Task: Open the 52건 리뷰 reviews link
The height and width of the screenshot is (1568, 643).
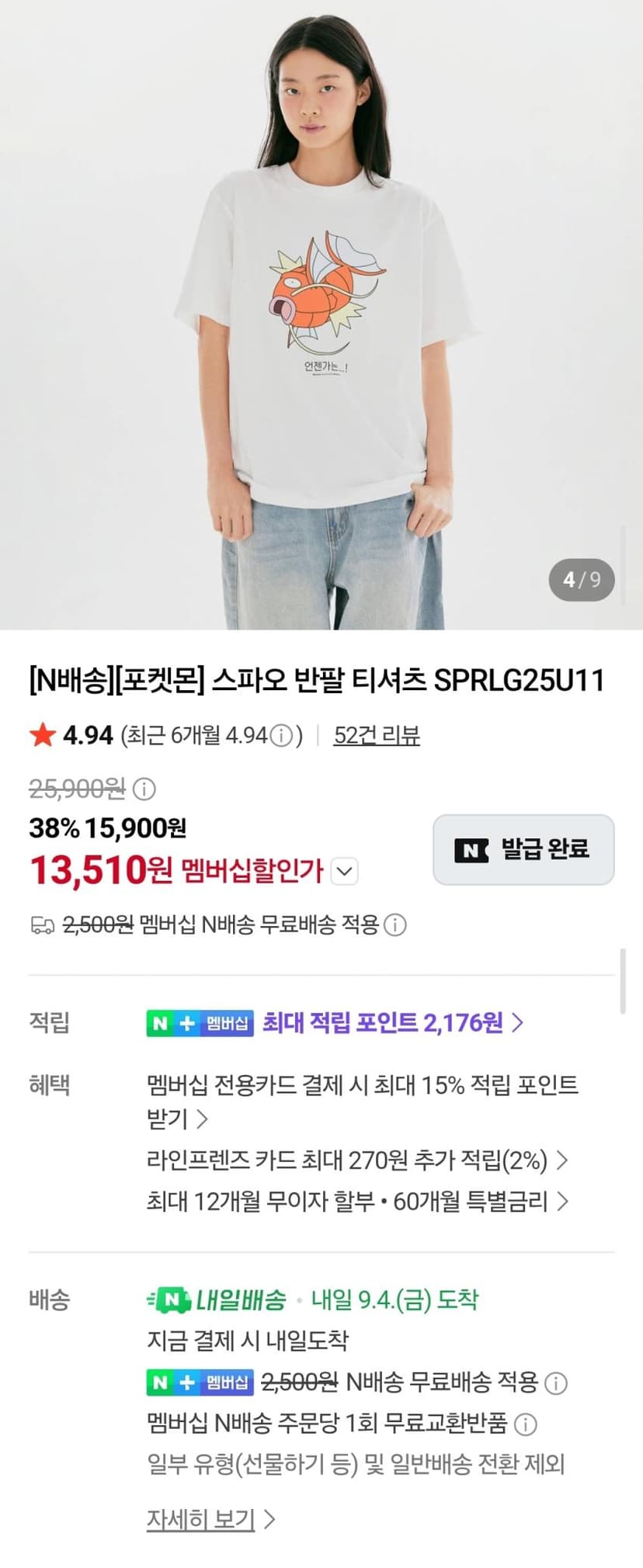Action: [x=377, y=735]
